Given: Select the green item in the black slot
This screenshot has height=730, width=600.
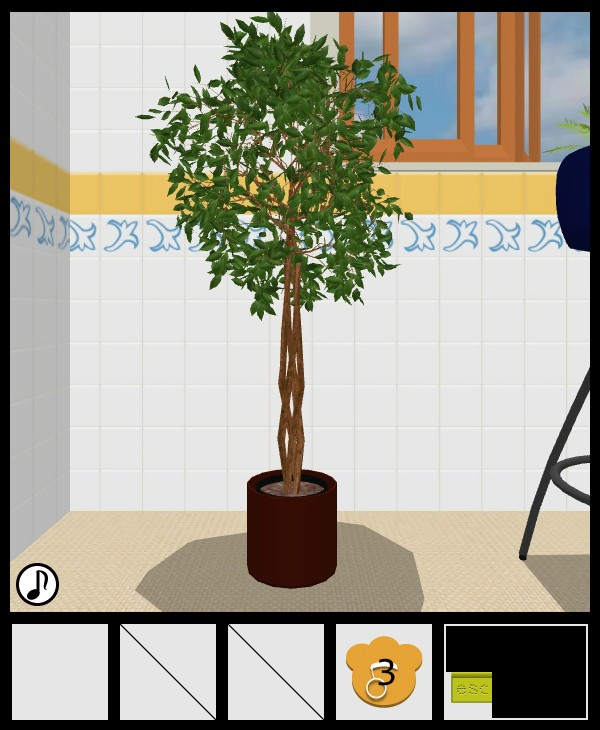Looking at the screenshot, I should click(x=471, y=688).
